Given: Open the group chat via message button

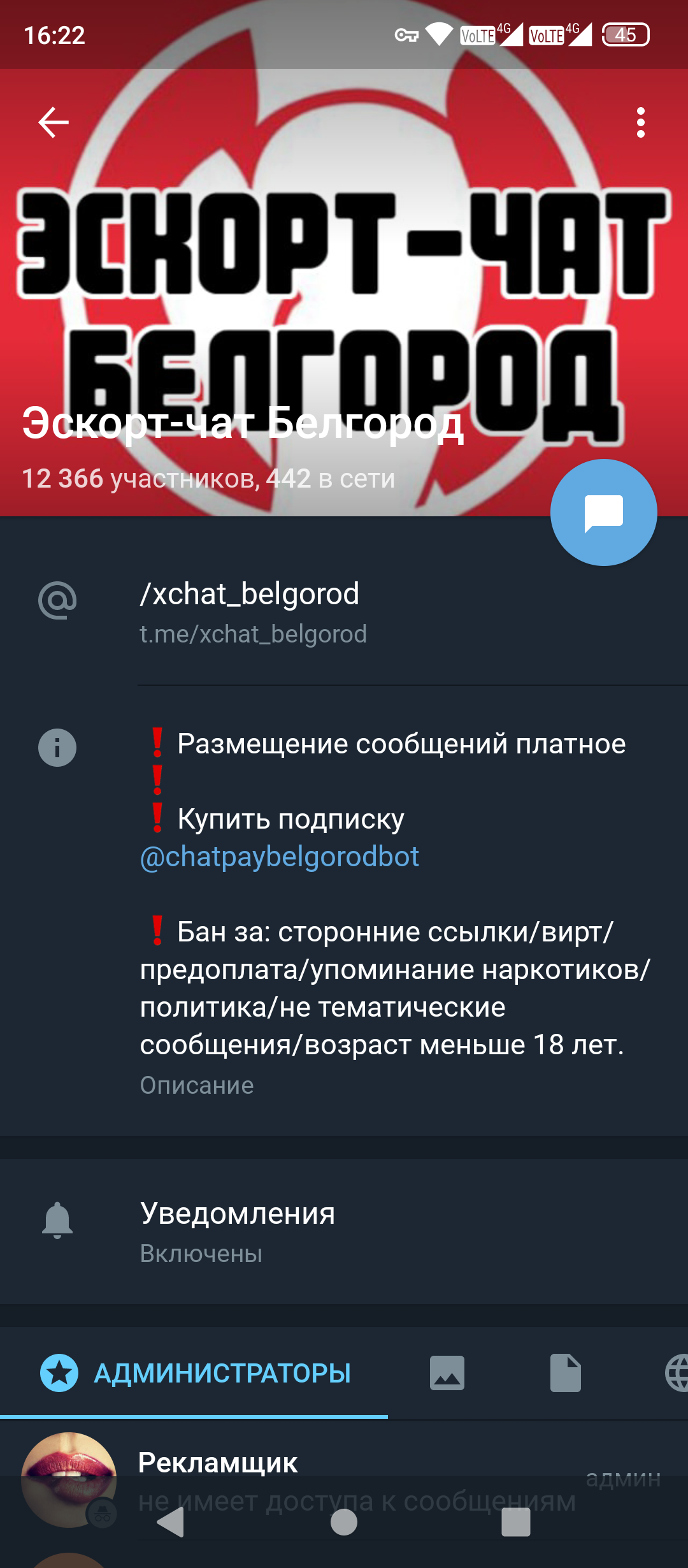Looking at the screenshot, I should 603,512.
